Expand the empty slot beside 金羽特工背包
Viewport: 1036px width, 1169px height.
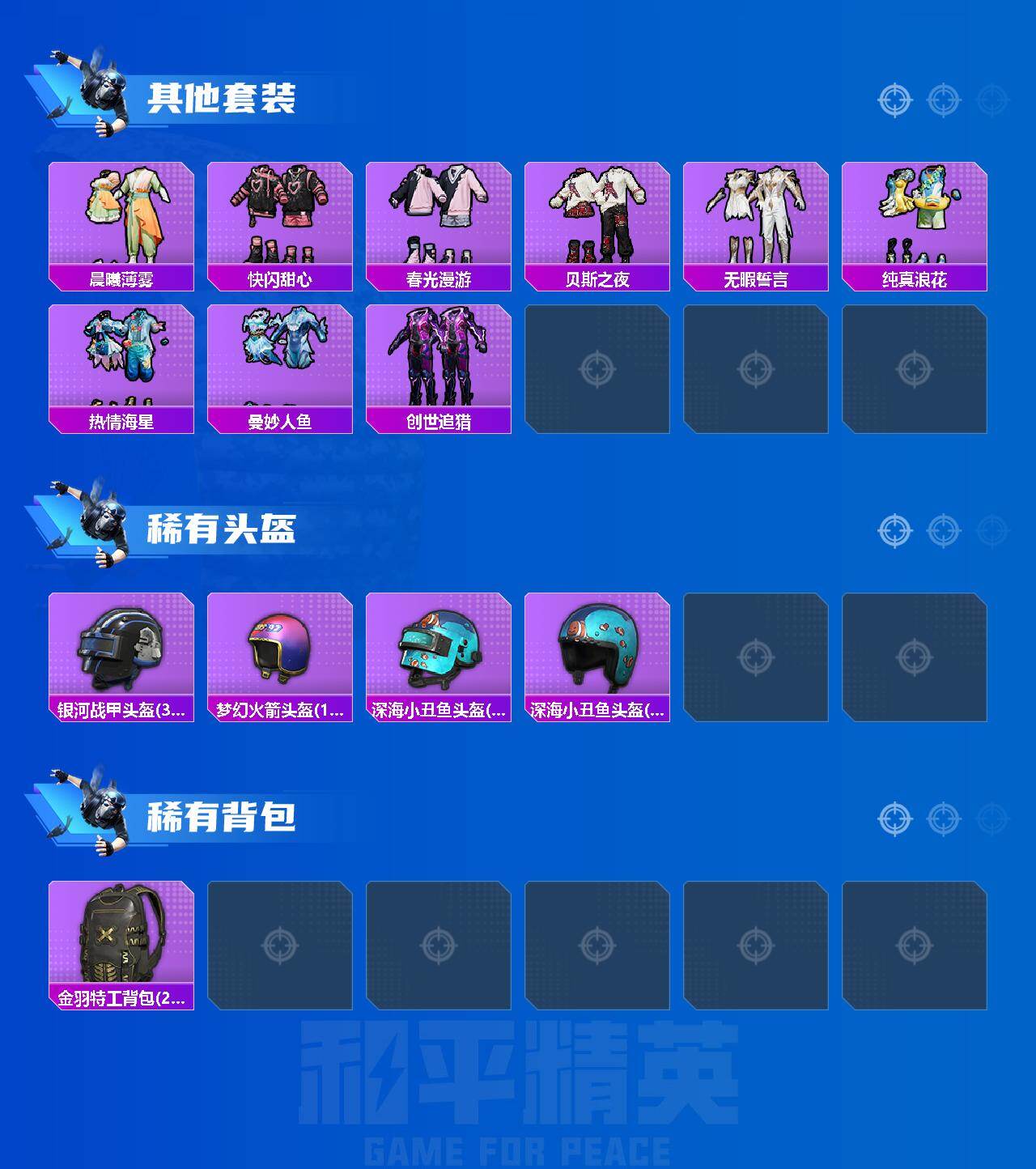coord(280,945)
